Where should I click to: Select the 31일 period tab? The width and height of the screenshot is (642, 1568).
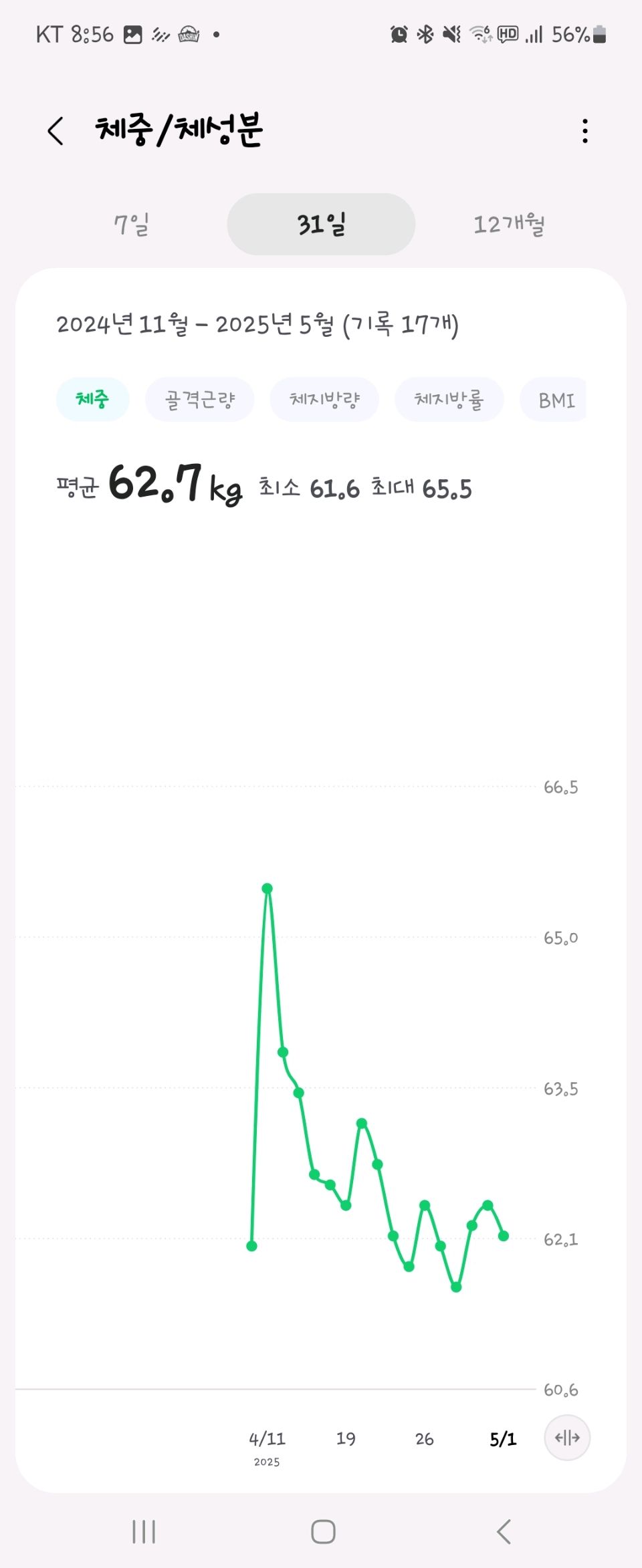pos(321,225)
